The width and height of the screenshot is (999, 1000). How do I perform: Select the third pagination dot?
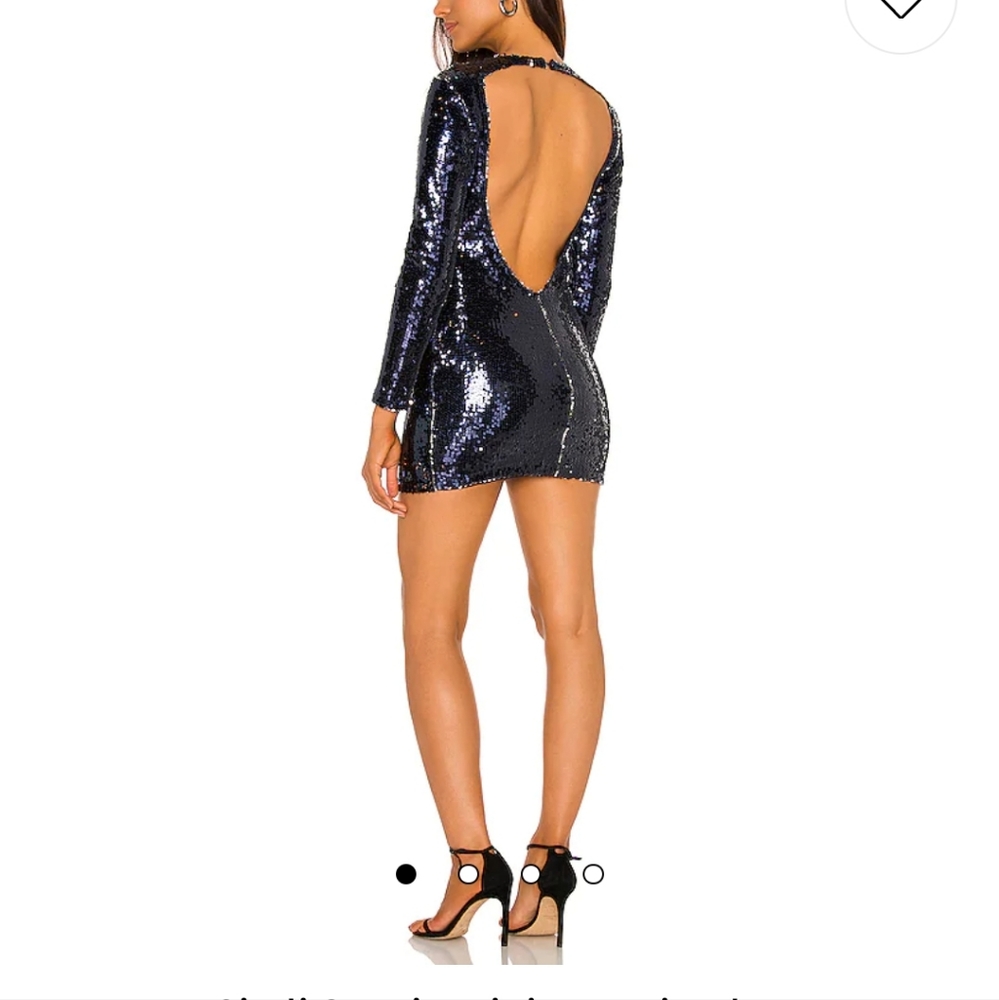click(530, 873)
